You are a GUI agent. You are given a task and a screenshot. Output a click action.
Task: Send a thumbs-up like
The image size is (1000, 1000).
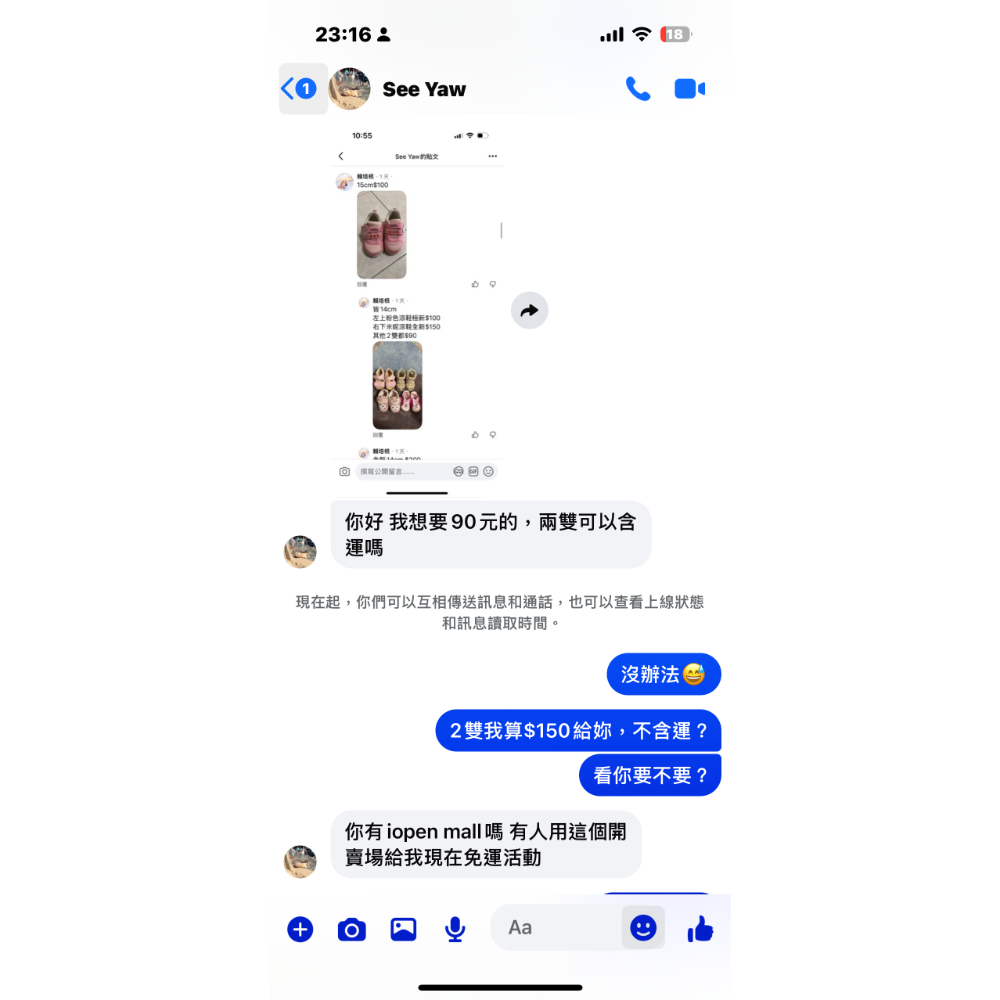click(x=700, y=929)
